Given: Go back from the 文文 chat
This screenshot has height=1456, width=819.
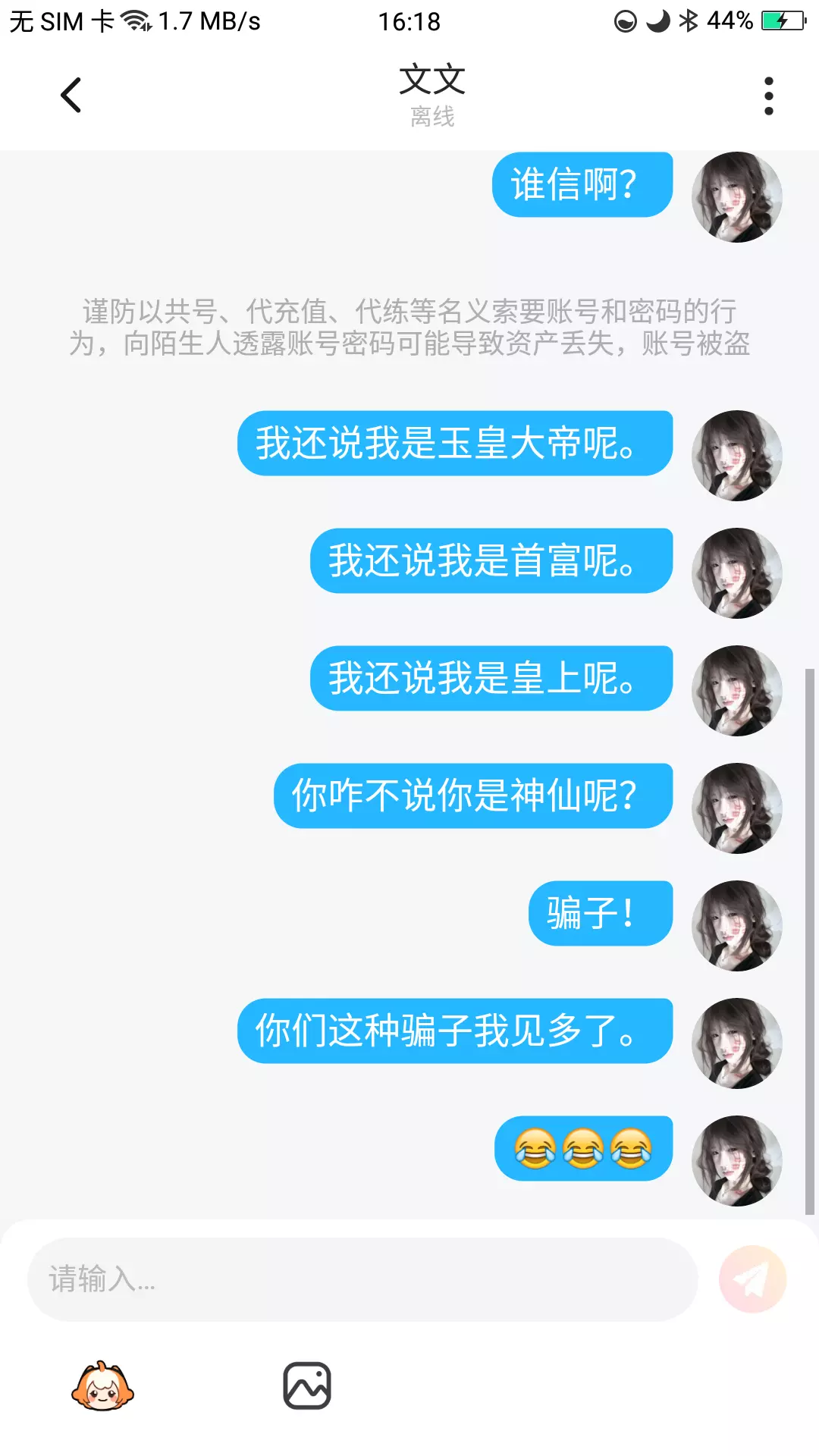Looking at the screenshot, I should coord(71,96).
